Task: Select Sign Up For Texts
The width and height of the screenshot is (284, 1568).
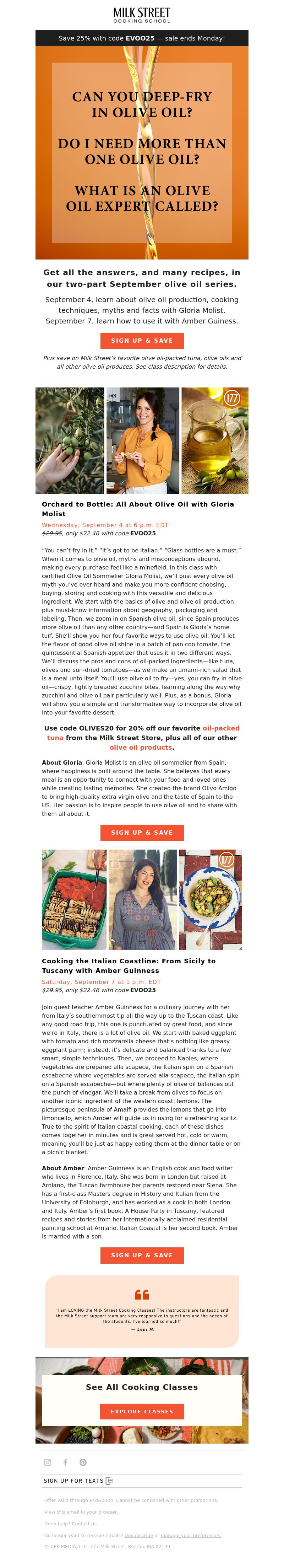Action: 78,1480
